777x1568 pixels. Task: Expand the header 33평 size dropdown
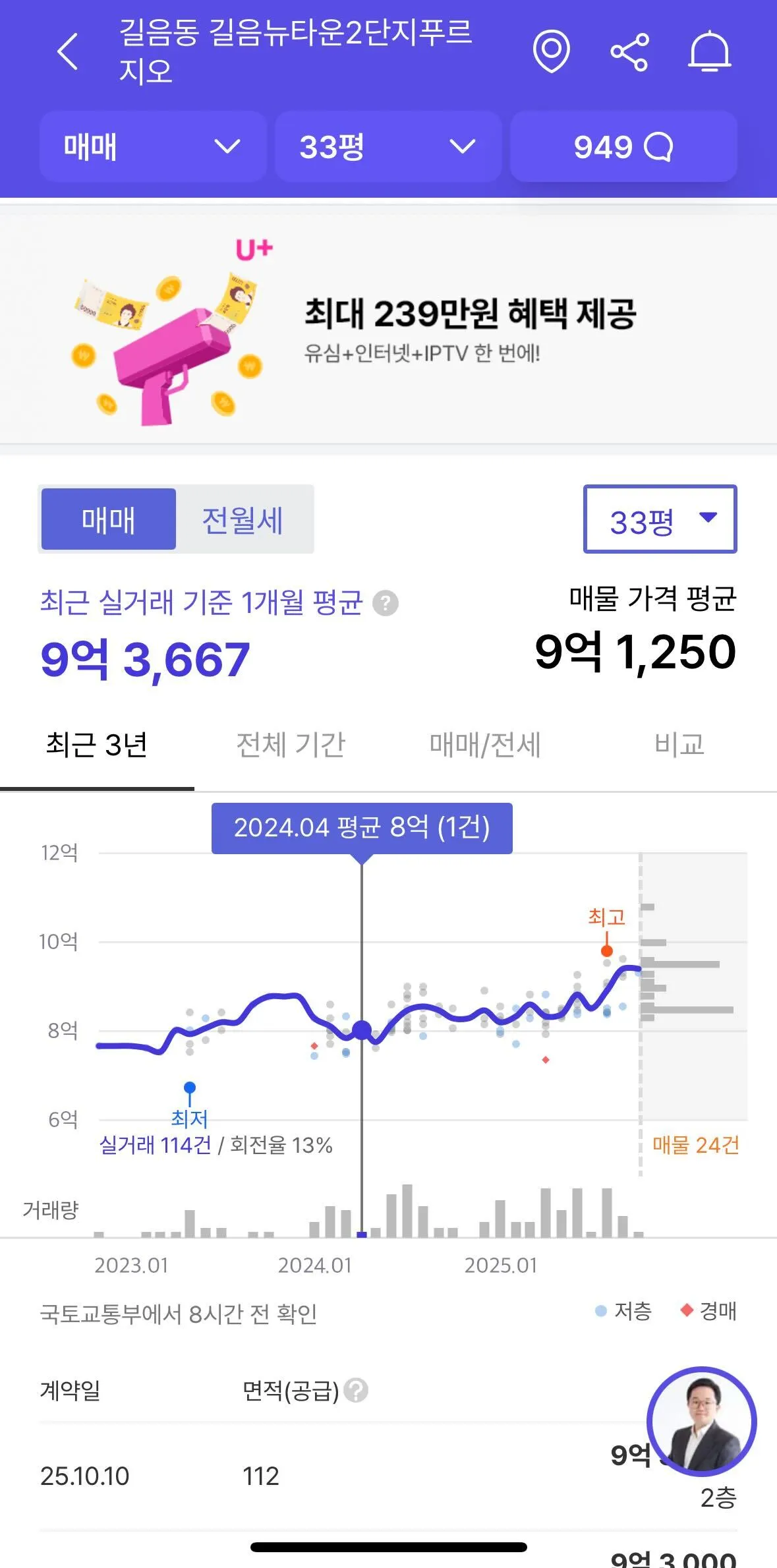388,146
